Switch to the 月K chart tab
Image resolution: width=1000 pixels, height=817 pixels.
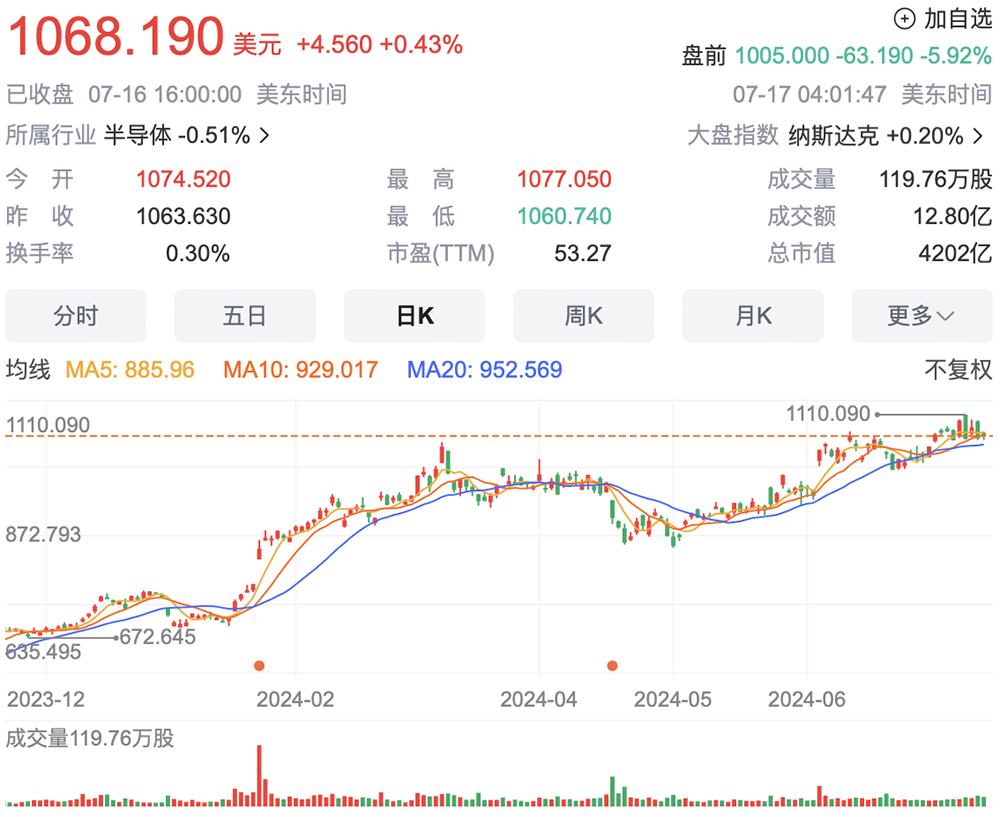coord(753,316)
